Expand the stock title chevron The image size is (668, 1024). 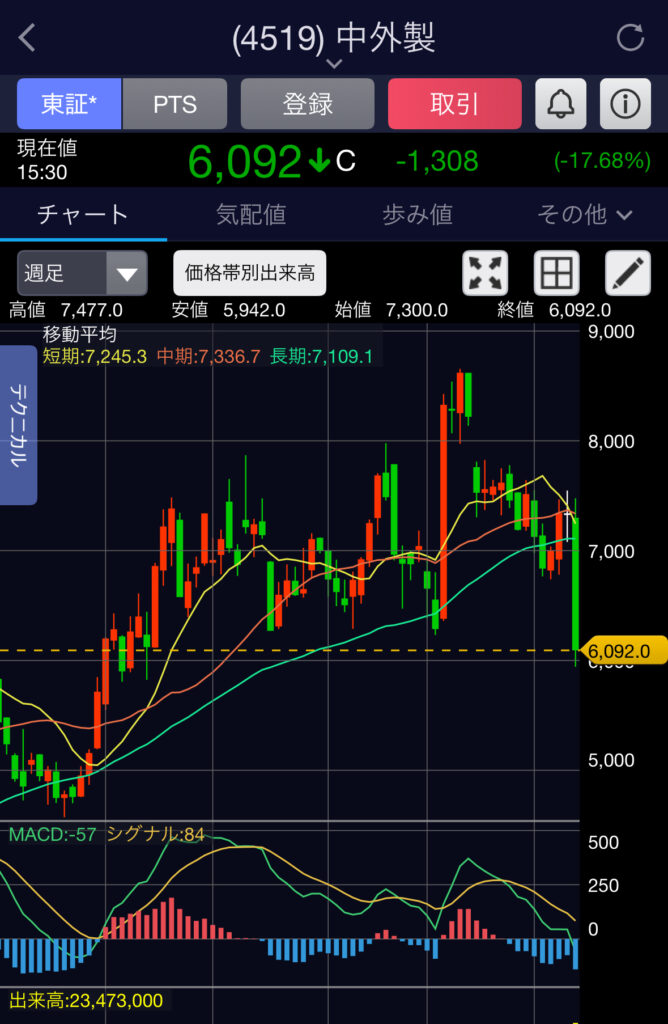pyautogui.click(x=334, y=64)
